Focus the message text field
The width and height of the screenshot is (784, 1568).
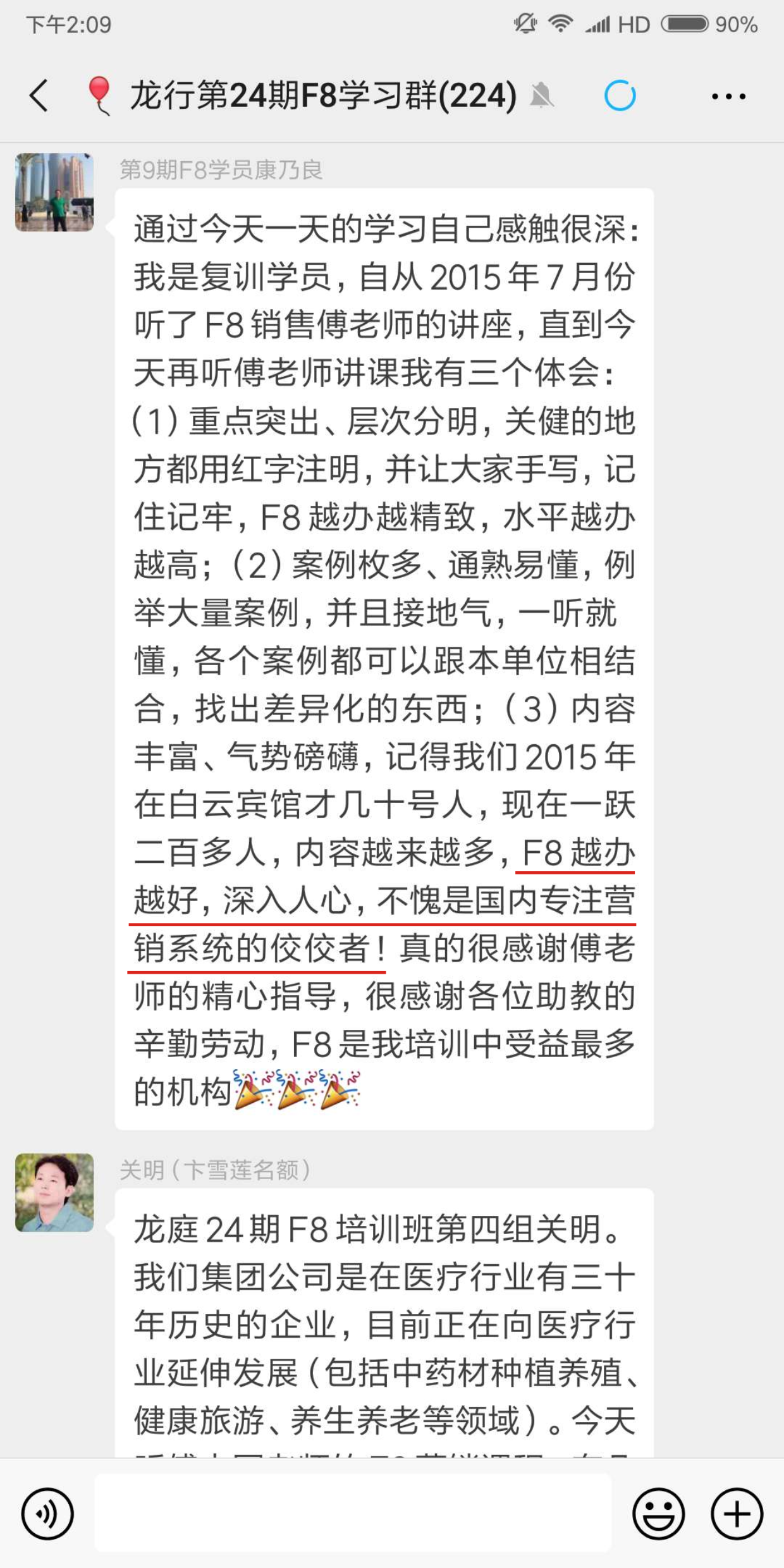pyautogui.click(x=353, y=1513)
